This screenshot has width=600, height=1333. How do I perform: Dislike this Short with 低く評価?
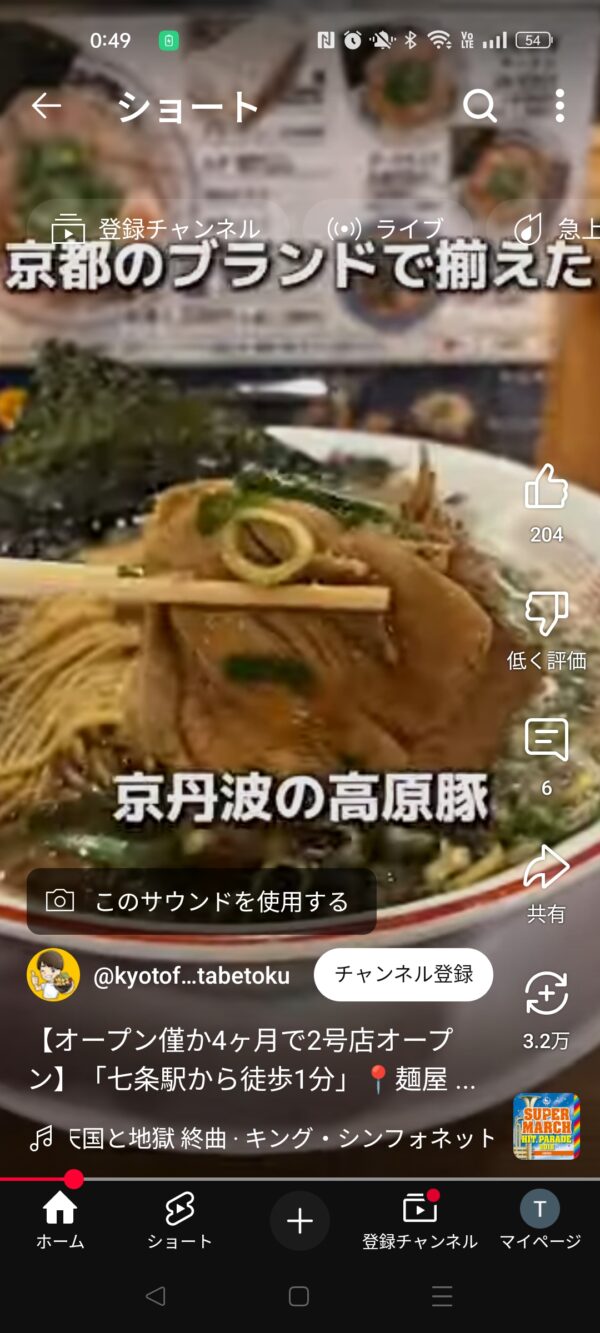point(546,614)
